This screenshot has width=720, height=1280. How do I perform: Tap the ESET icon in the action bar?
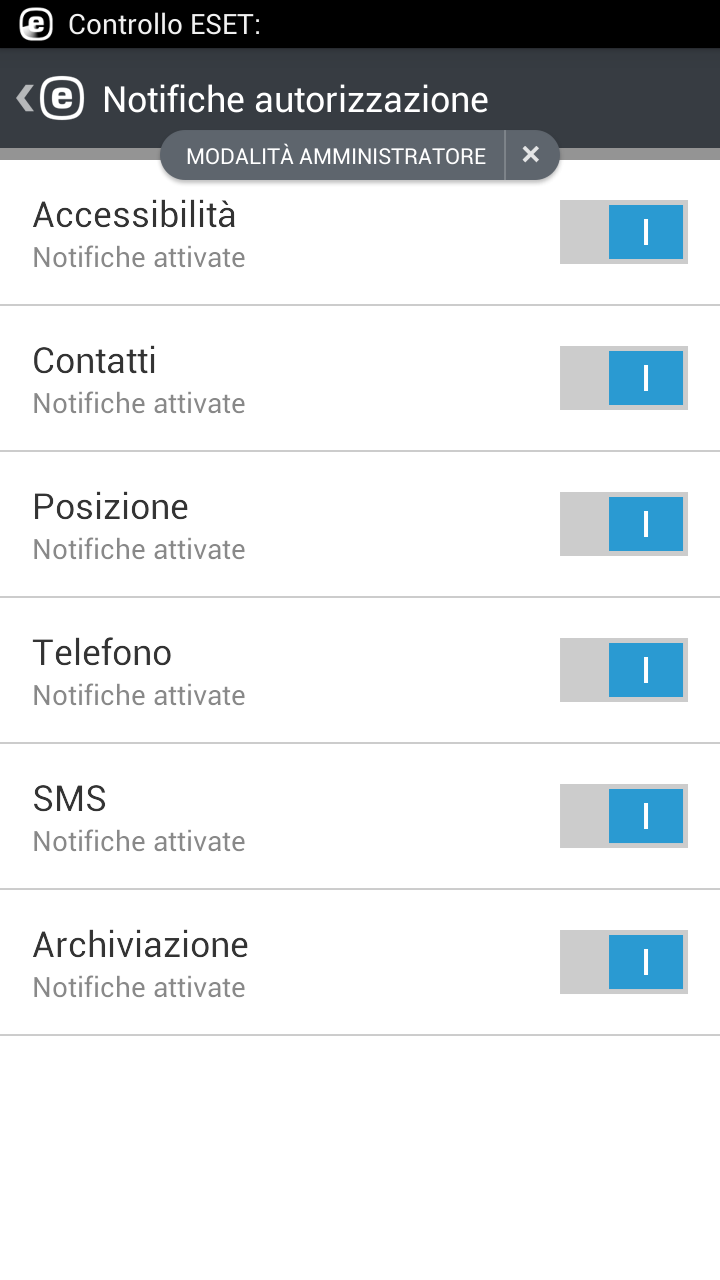[x=62, y=98]
